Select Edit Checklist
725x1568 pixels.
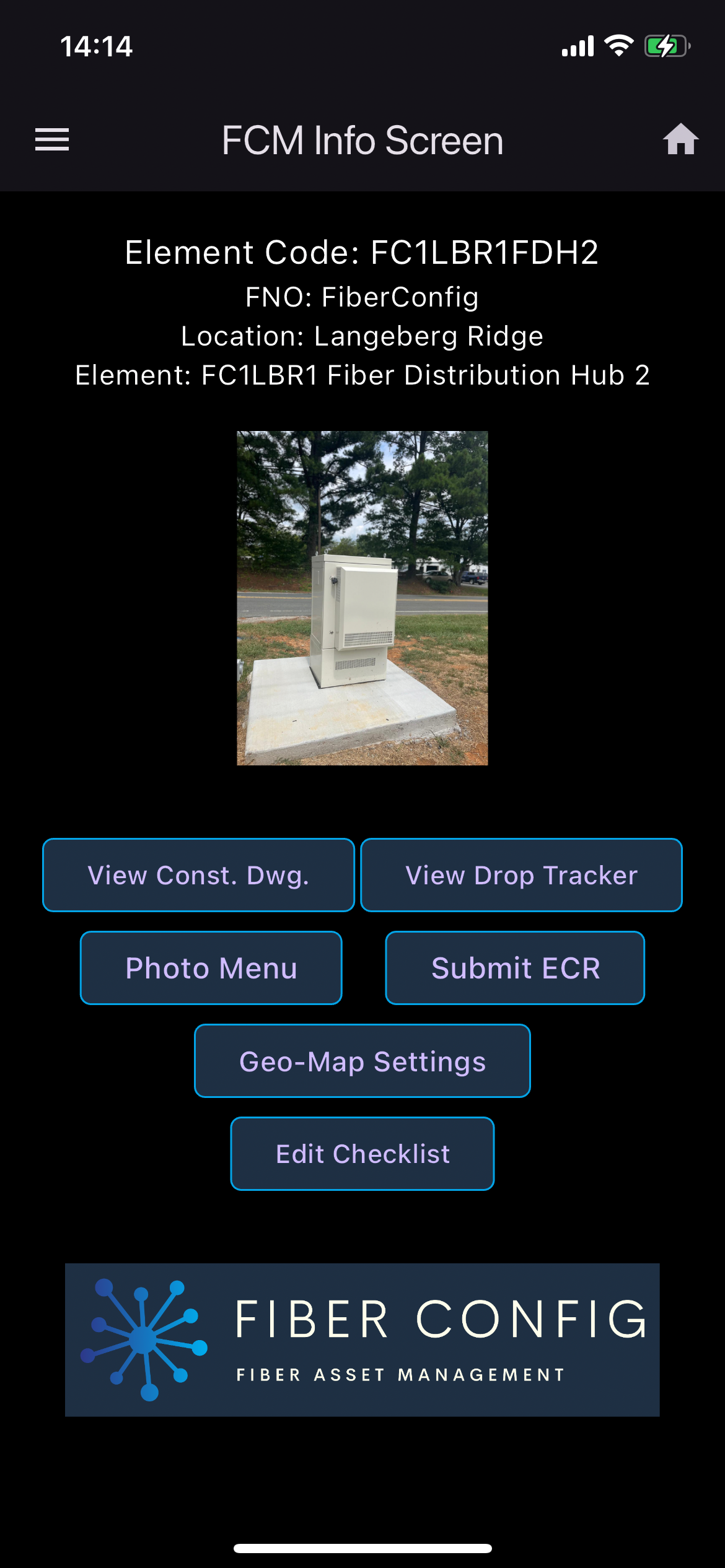(362, 1154)
